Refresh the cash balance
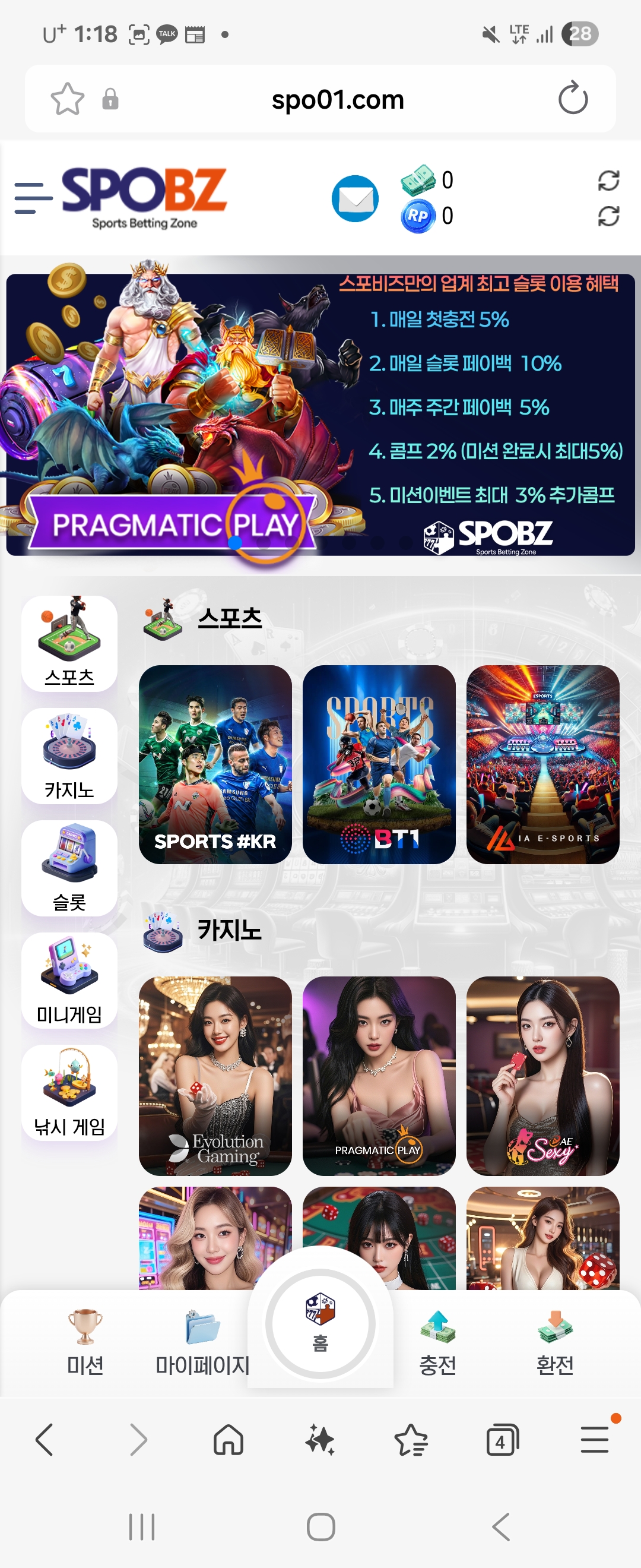The image size is (641, 1568). [608, 180]
